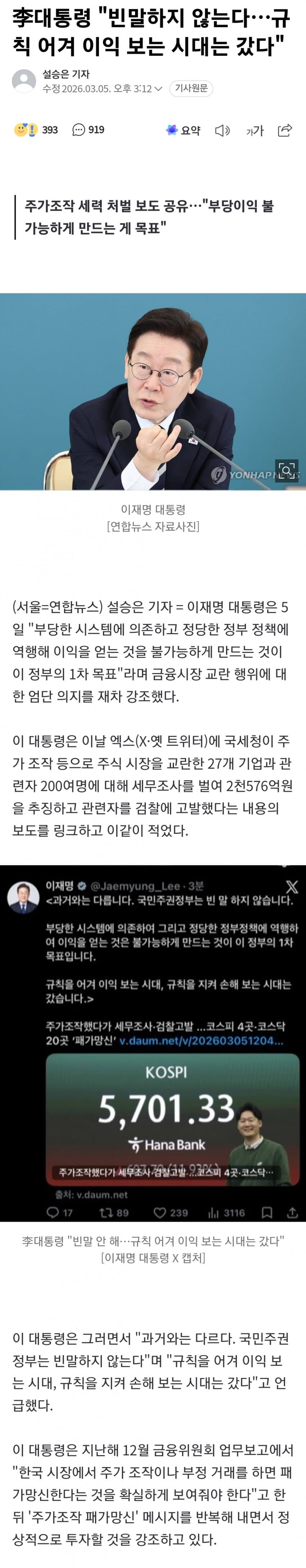Viewport: 306px width, 1568px height.
Task: Open the 919 comments
Action: click(89, 130)
